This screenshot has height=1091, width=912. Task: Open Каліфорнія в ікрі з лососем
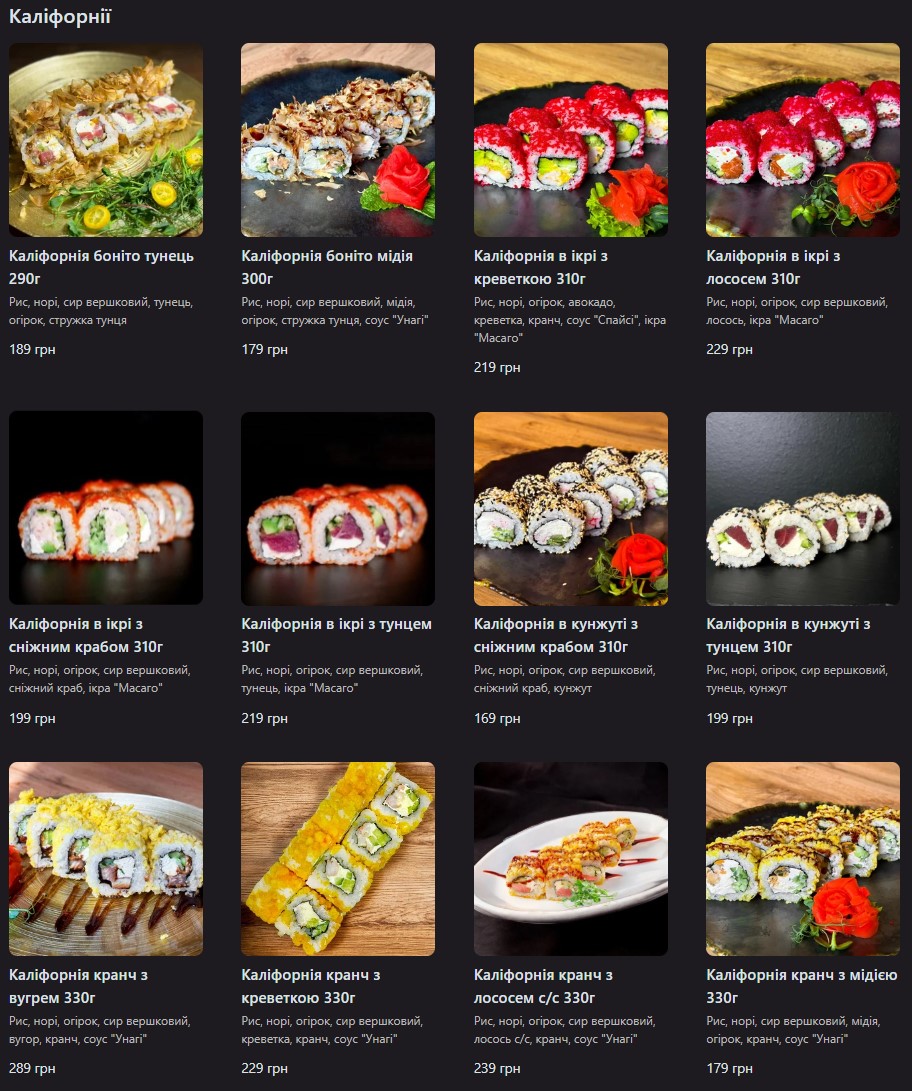coord(802,140)
